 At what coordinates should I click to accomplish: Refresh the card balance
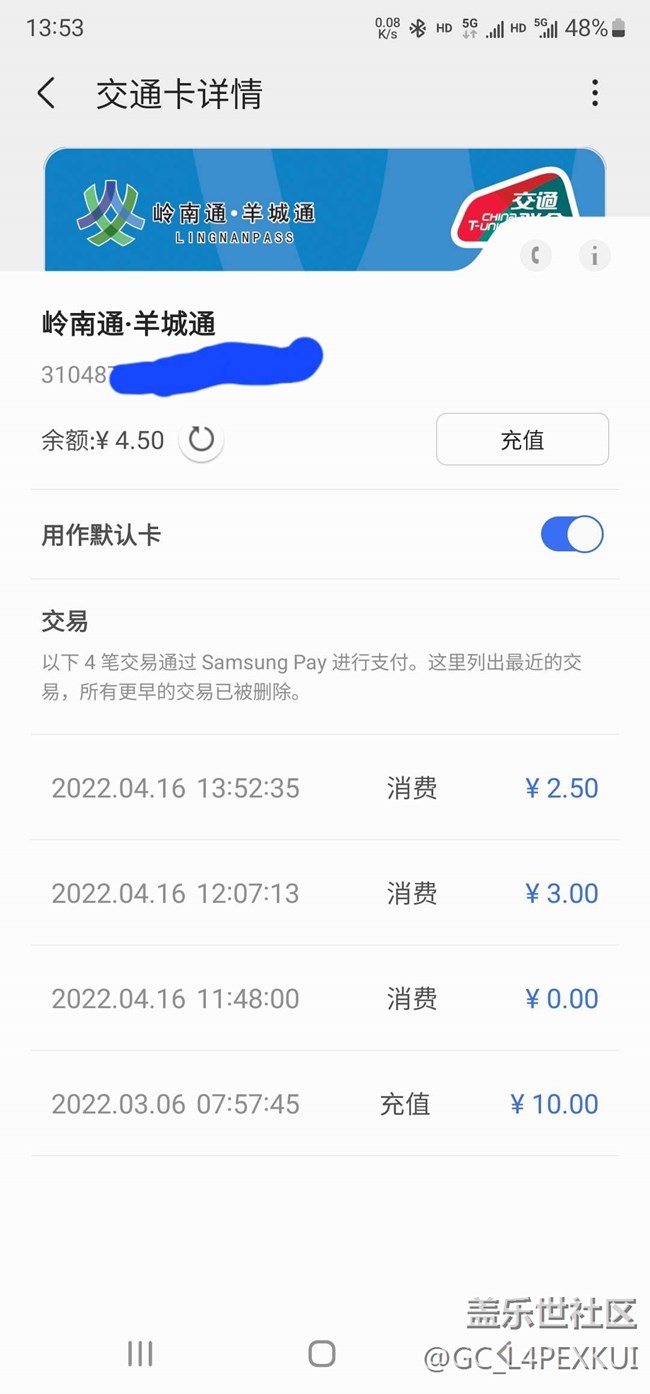201,440
